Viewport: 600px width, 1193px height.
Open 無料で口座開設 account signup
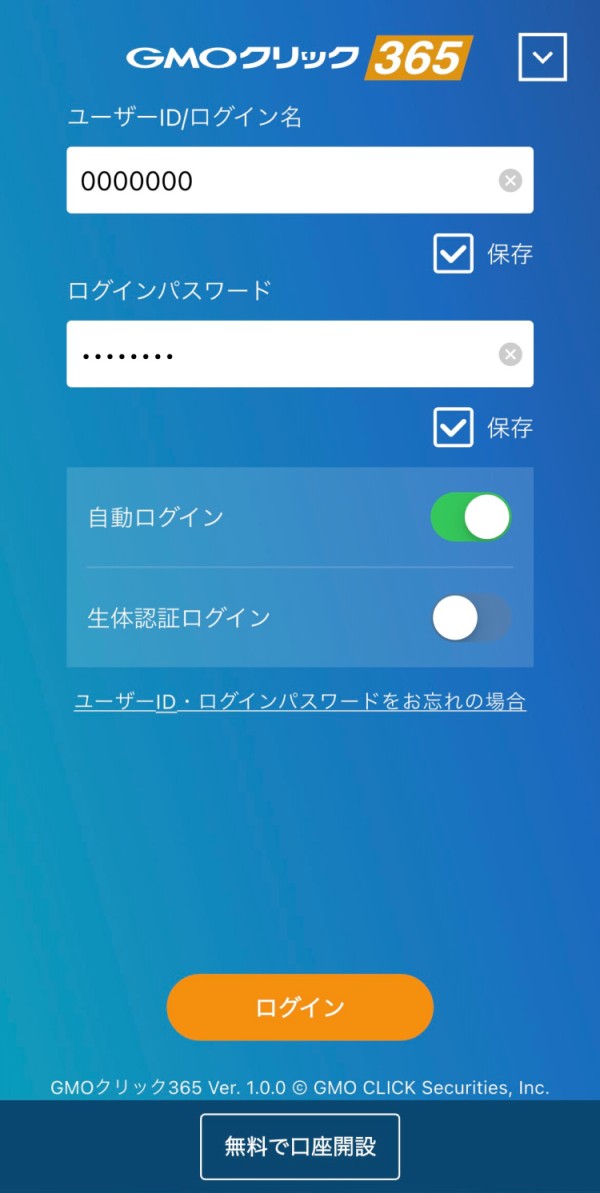300,1146
